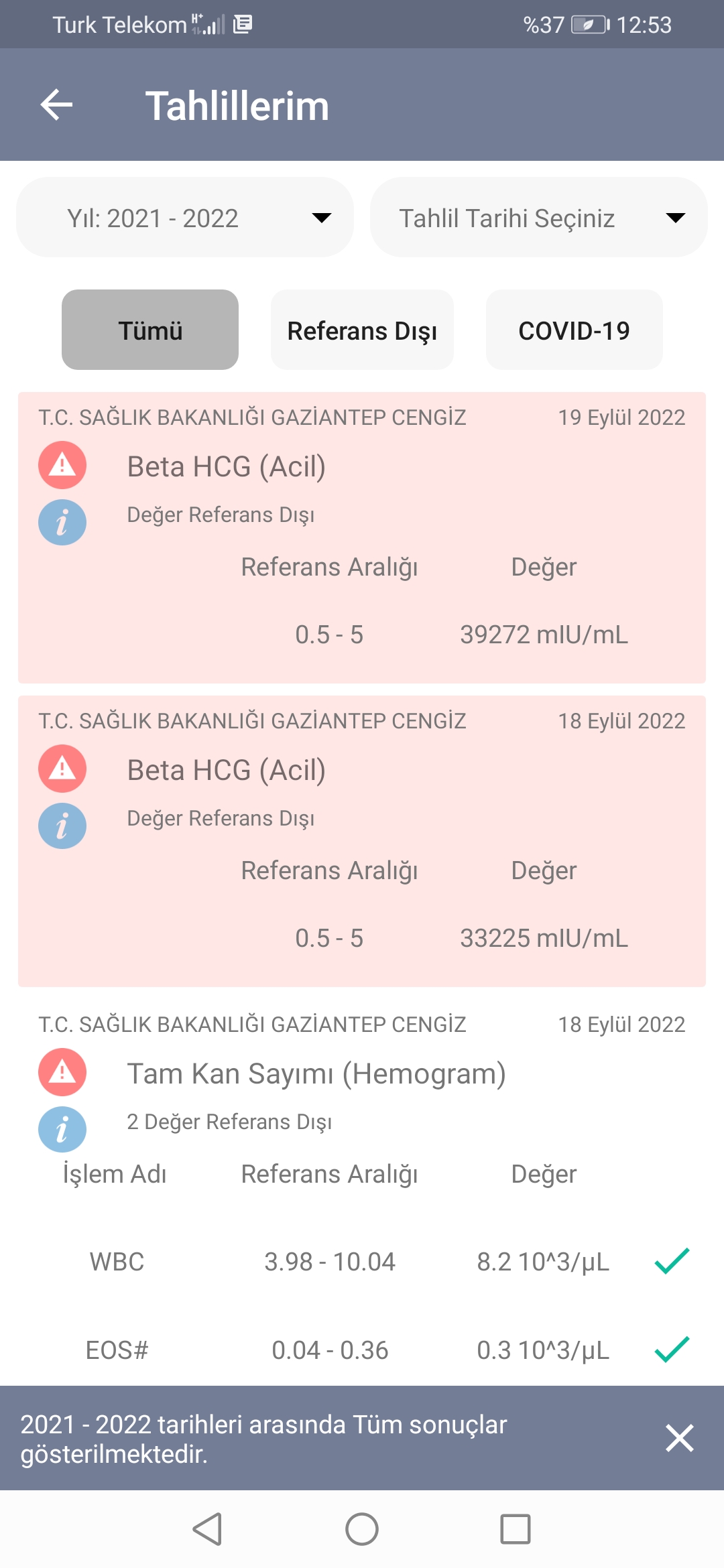Open warning details for 19 Eylül Beta HCG
The image size is (724, 1568).
pyautogui.click(x=62, y=465)
